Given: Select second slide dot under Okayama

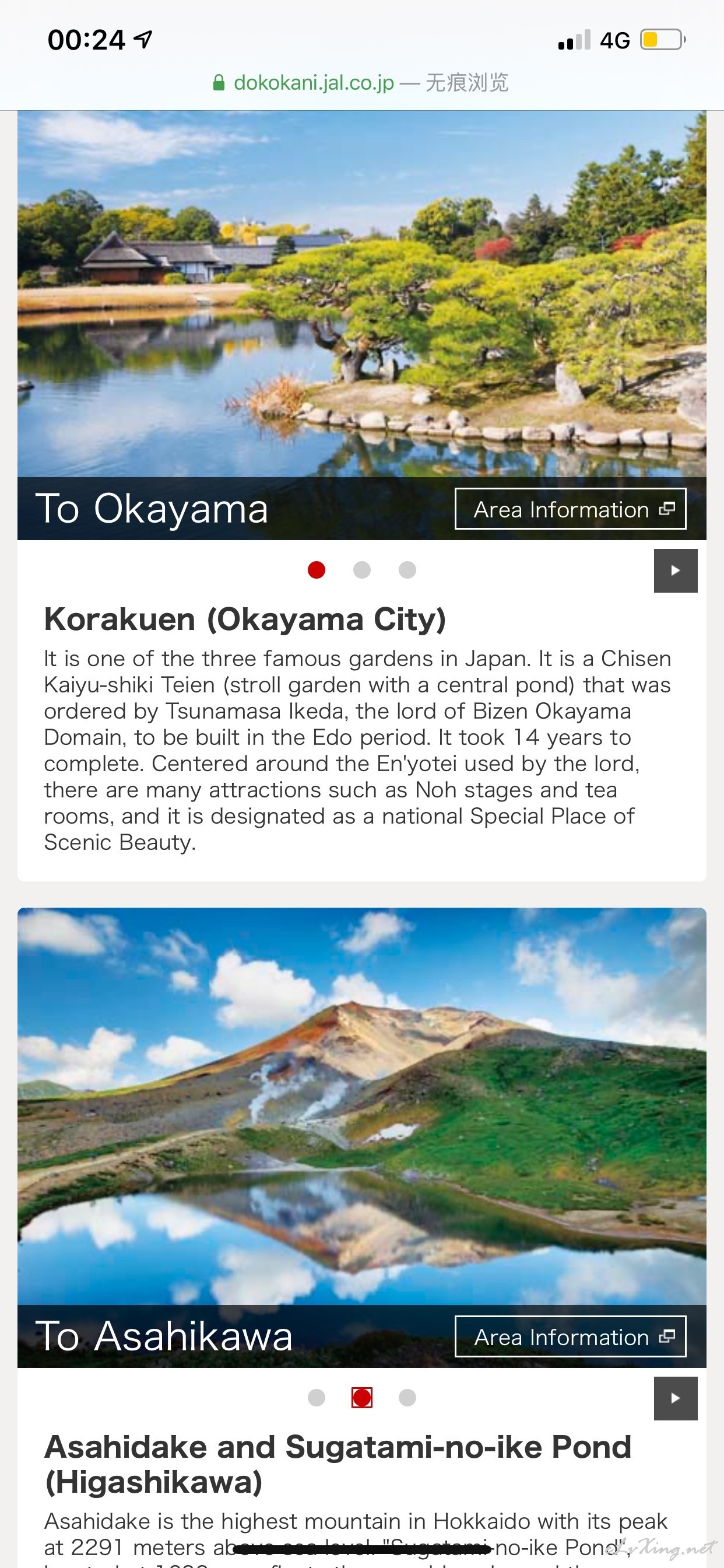Looking at the screenshot, I should (362, 570).
